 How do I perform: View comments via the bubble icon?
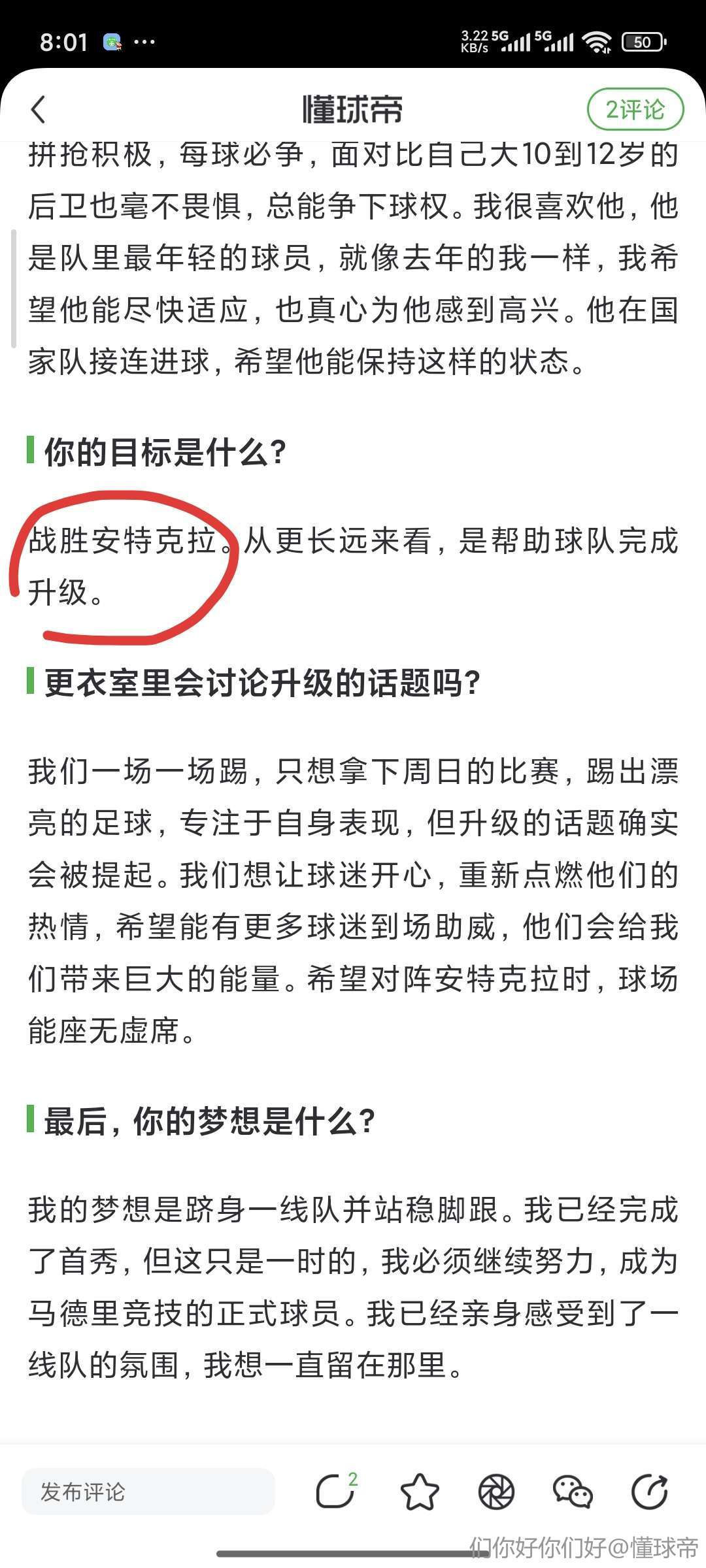click(x=336, y=1492)
